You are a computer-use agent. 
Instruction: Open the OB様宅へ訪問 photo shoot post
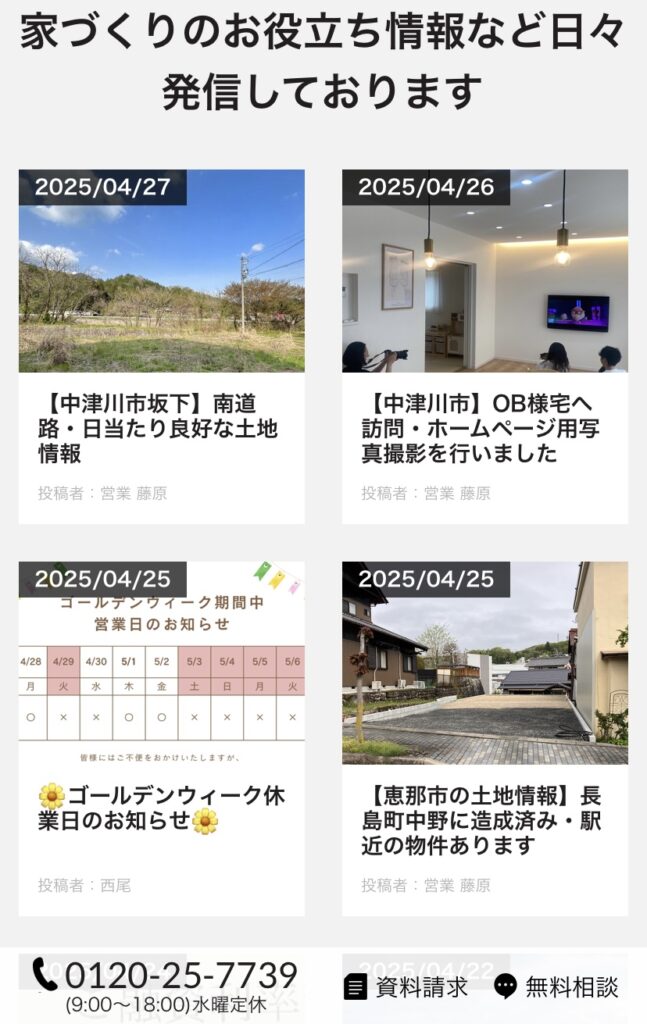[484, 429]
